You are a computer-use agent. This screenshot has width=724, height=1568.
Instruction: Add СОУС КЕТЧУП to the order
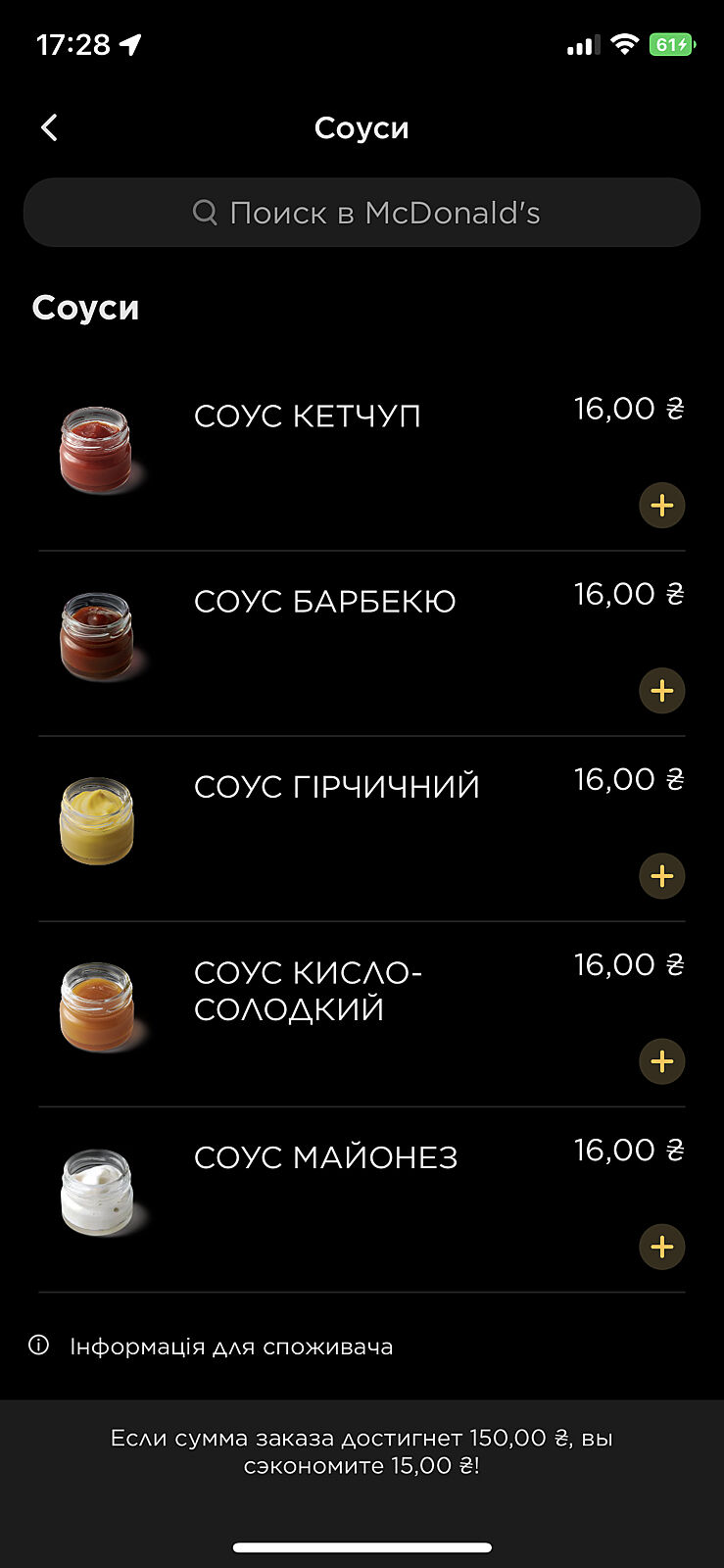point(662,506)
